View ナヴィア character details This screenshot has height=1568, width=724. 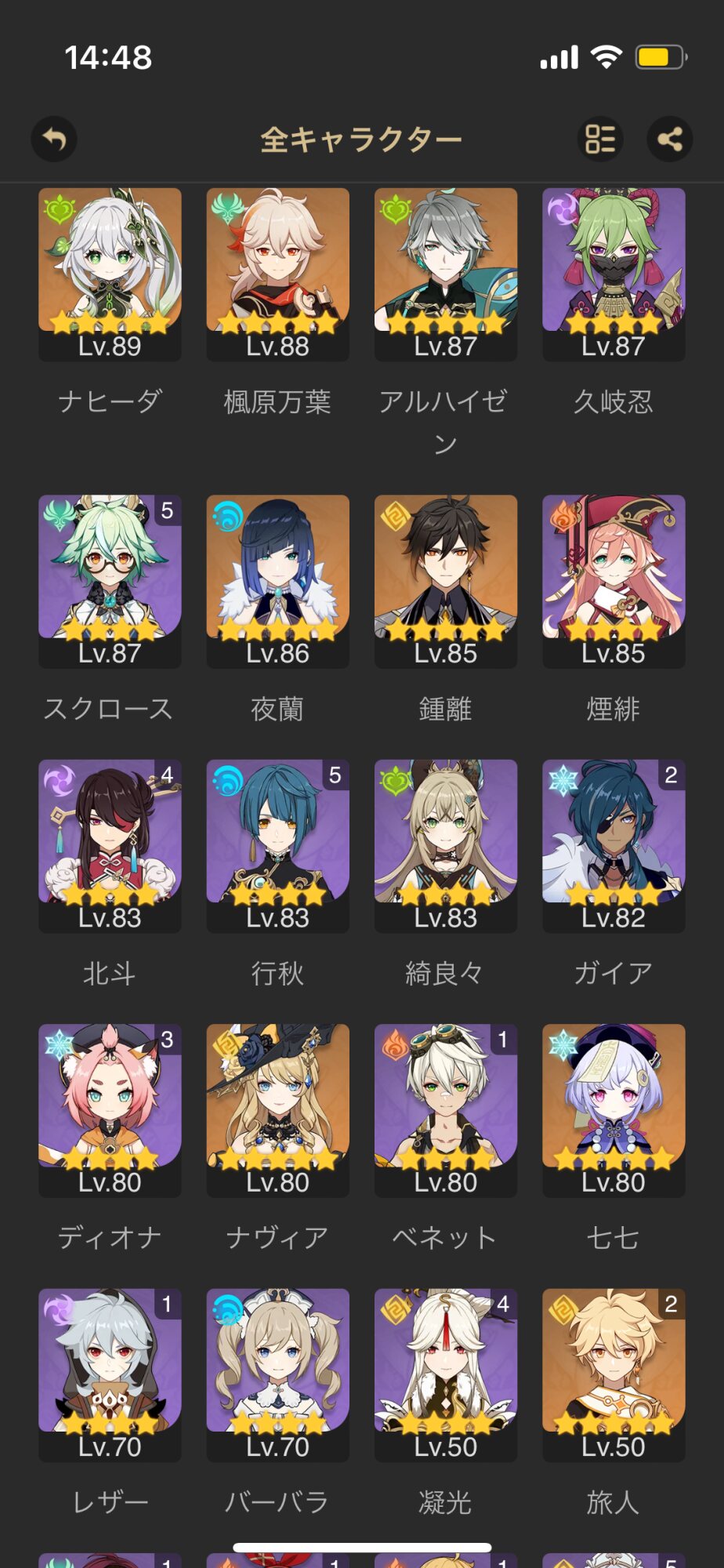point(277,1110)
